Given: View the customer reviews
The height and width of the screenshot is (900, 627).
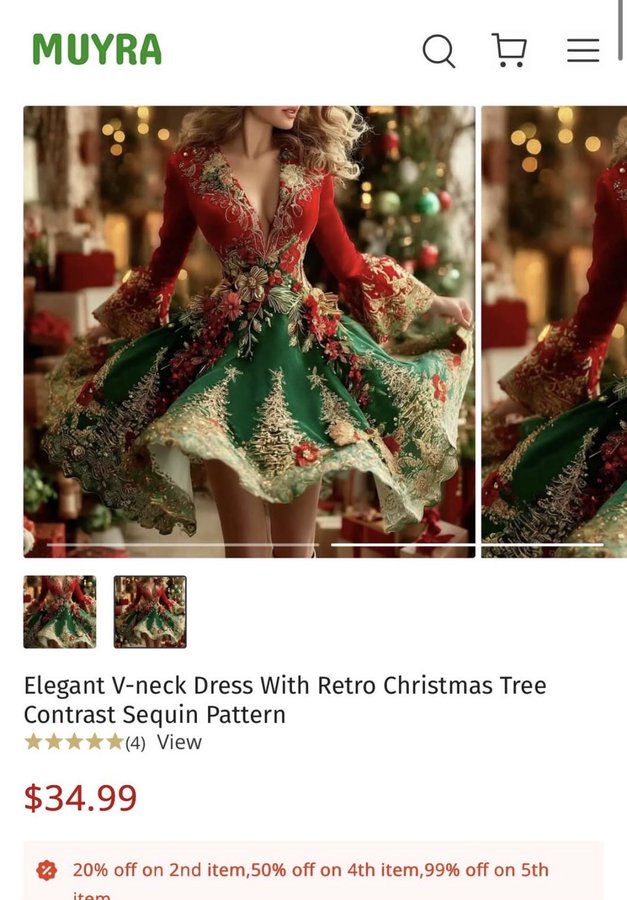Looking at the screenshot, I should click(179, 742).
